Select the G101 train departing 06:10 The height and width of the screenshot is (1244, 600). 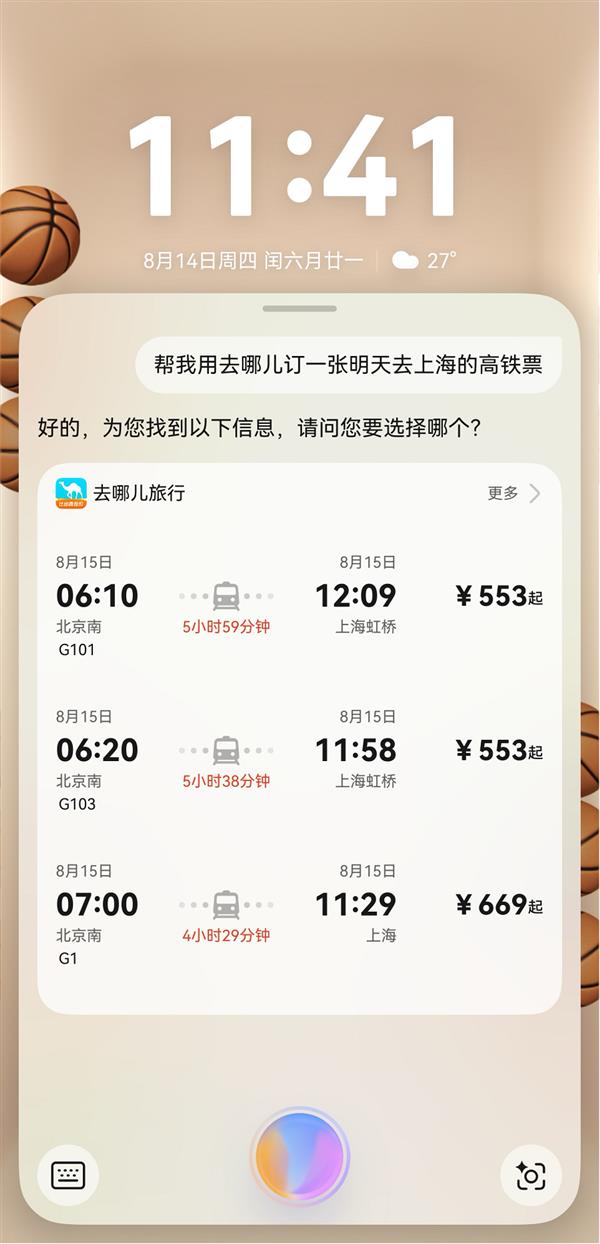pyautogui.click(x=299, y=605)
